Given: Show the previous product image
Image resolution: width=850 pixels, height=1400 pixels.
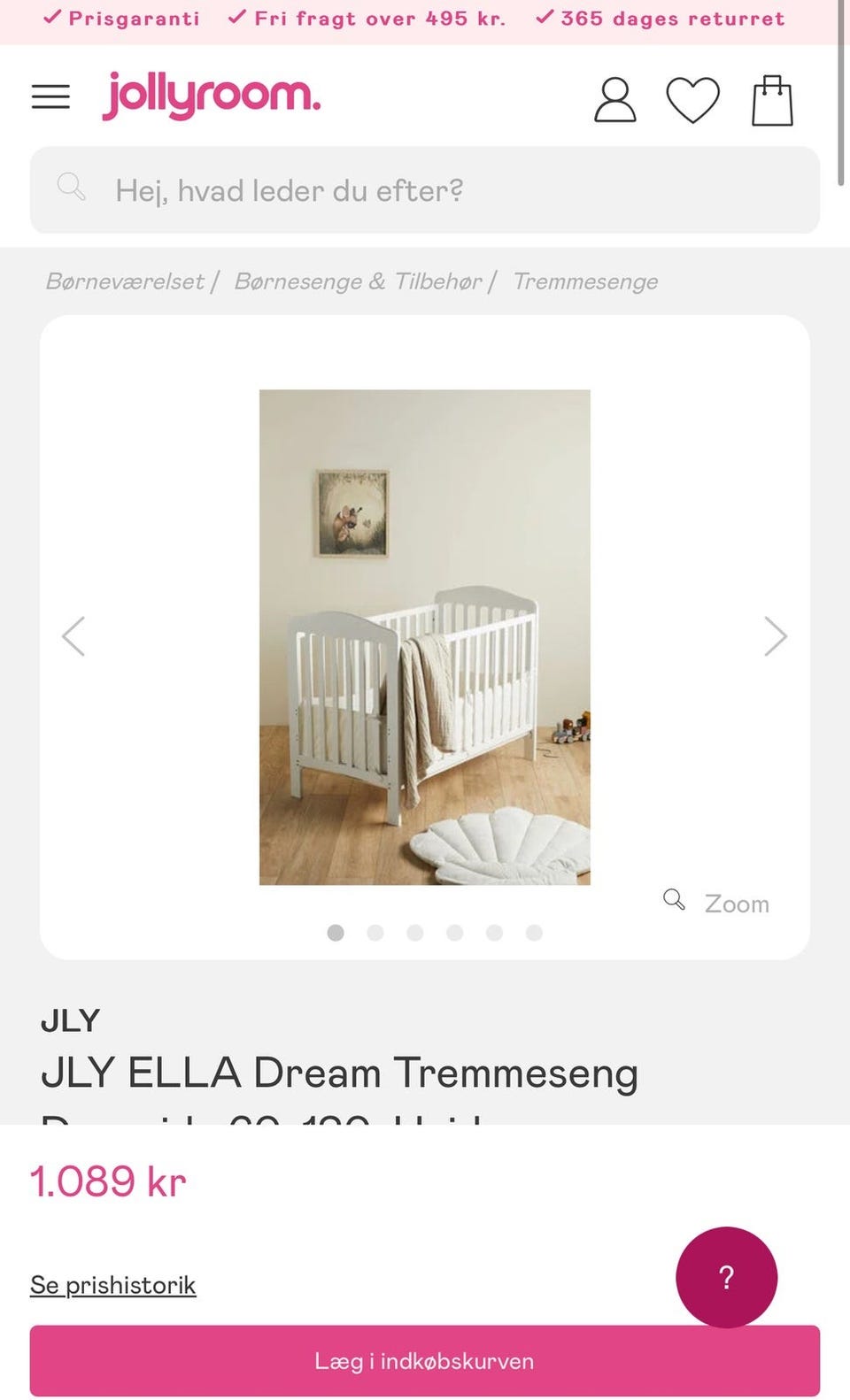Looking at the screenshot, I should tap(73, 636).
